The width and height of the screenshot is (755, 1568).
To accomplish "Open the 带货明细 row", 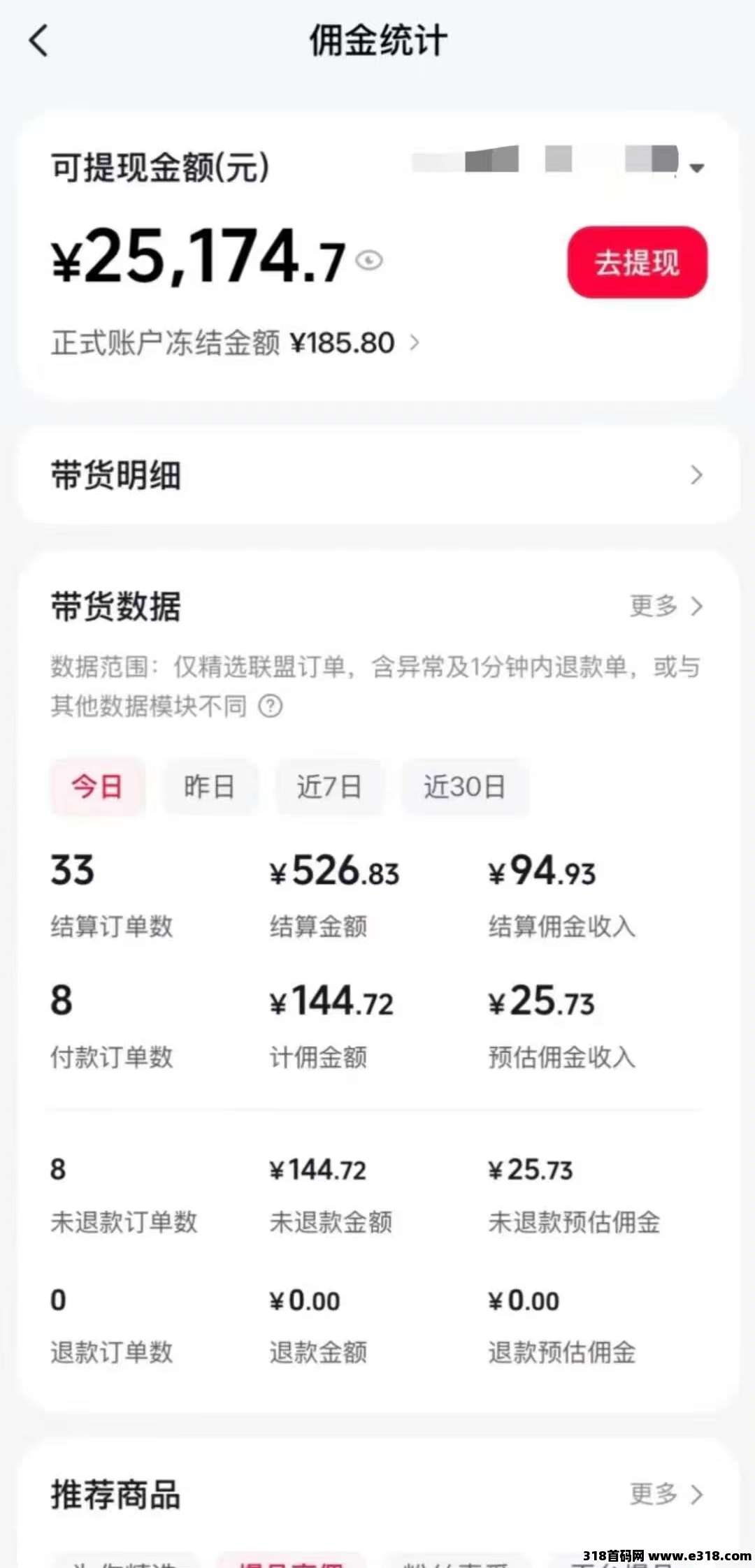I will tap(377, 475).
